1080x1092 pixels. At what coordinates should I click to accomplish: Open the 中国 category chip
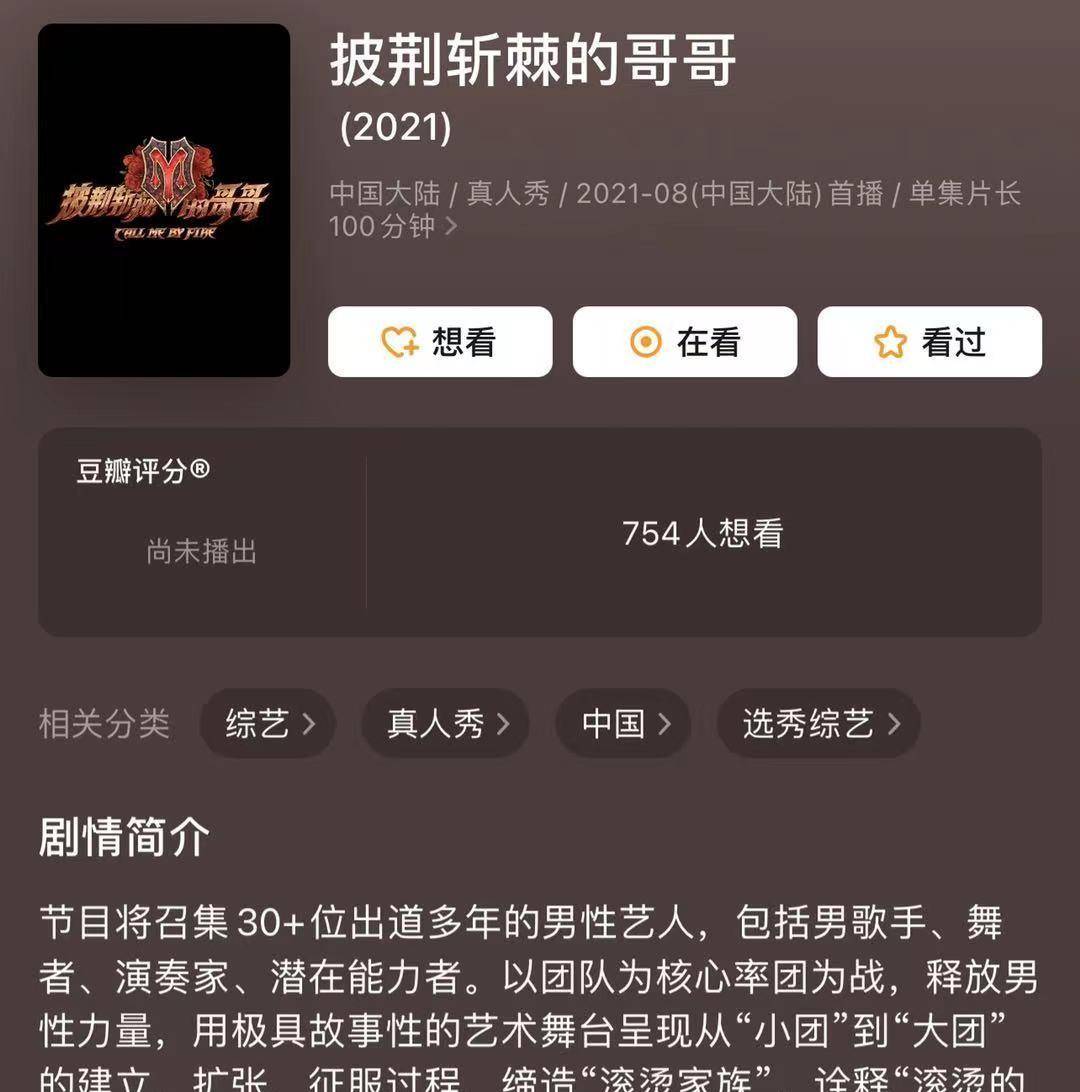(x=623, y=723)
